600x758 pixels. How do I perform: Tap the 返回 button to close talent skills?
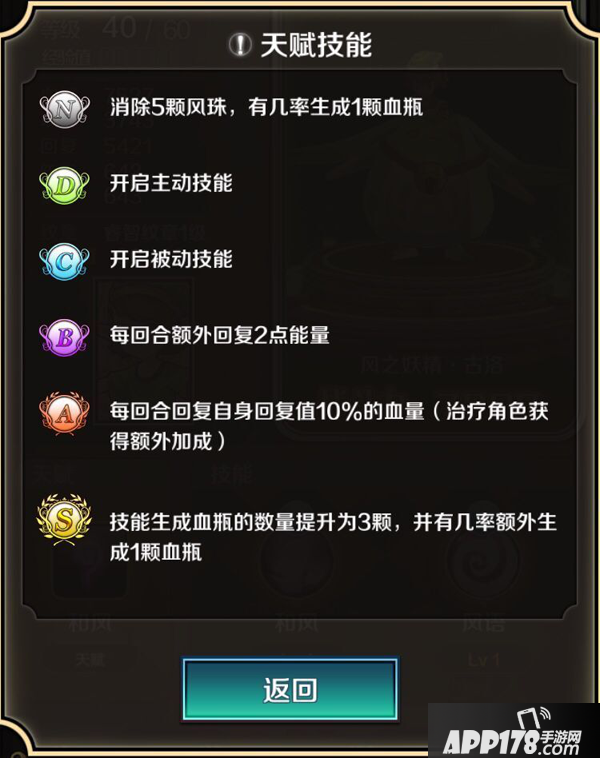pos(290,689)
